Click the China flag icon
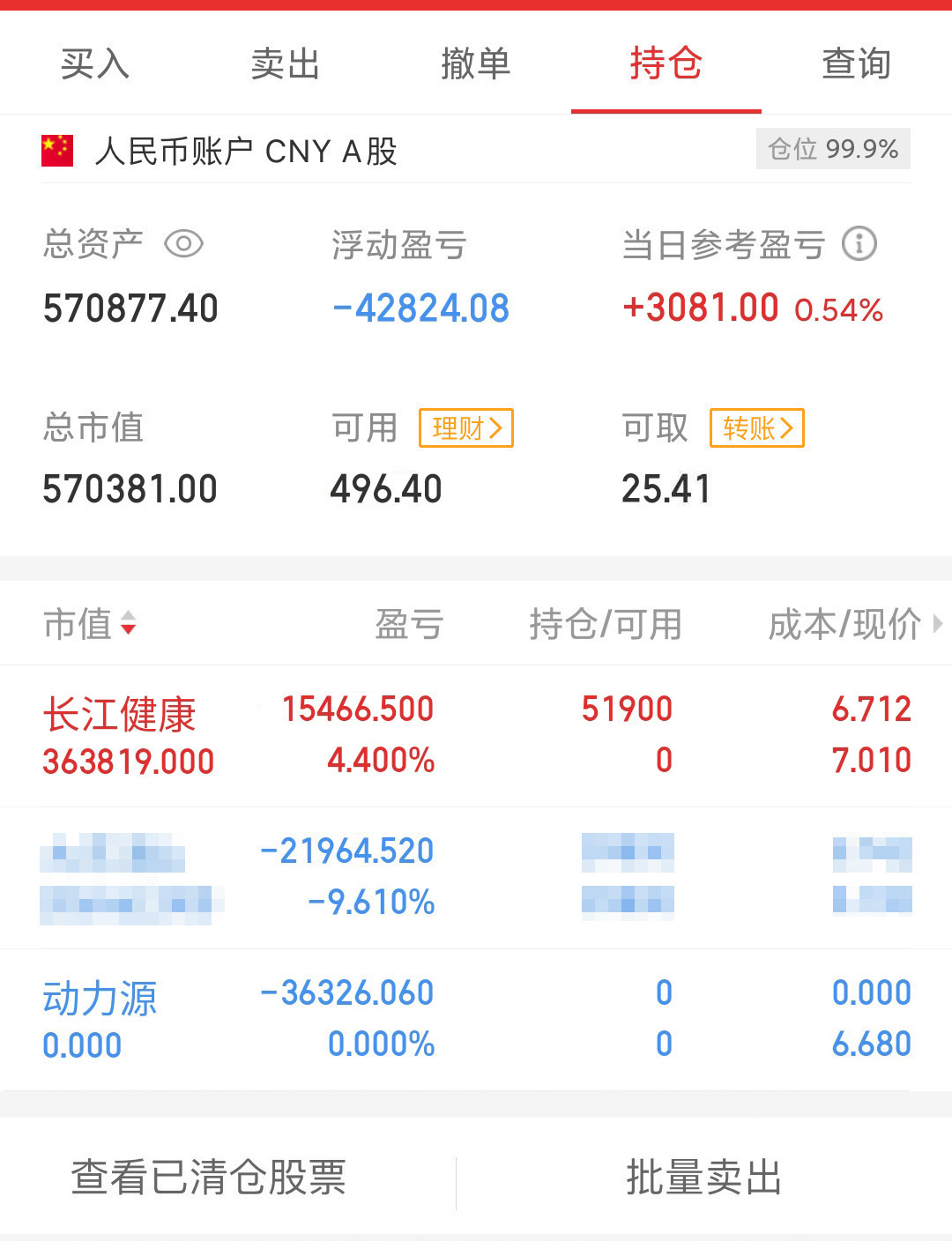 point(56,148)
